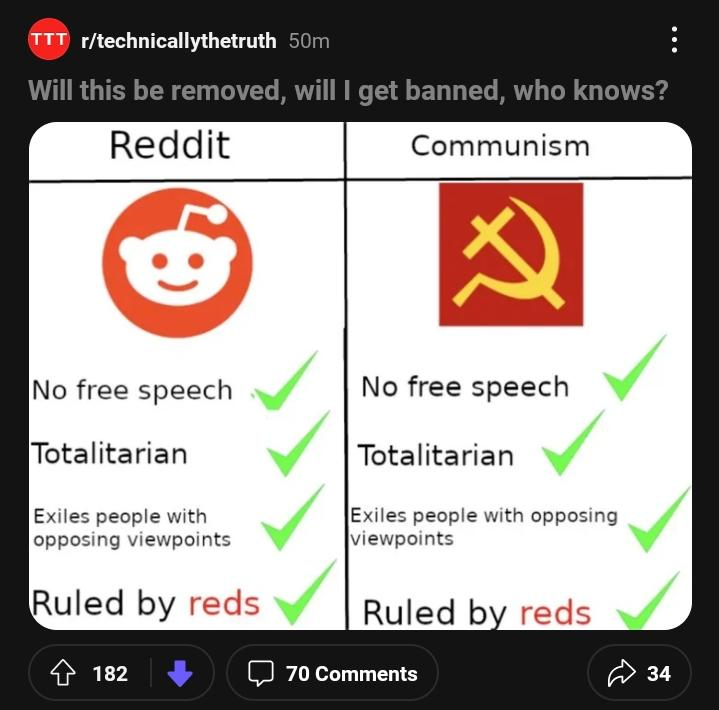Screen dimensions: 719x710
Task: Open the Reddit vs Communism image
Action: pyautogui.click(x=360, y=376)
